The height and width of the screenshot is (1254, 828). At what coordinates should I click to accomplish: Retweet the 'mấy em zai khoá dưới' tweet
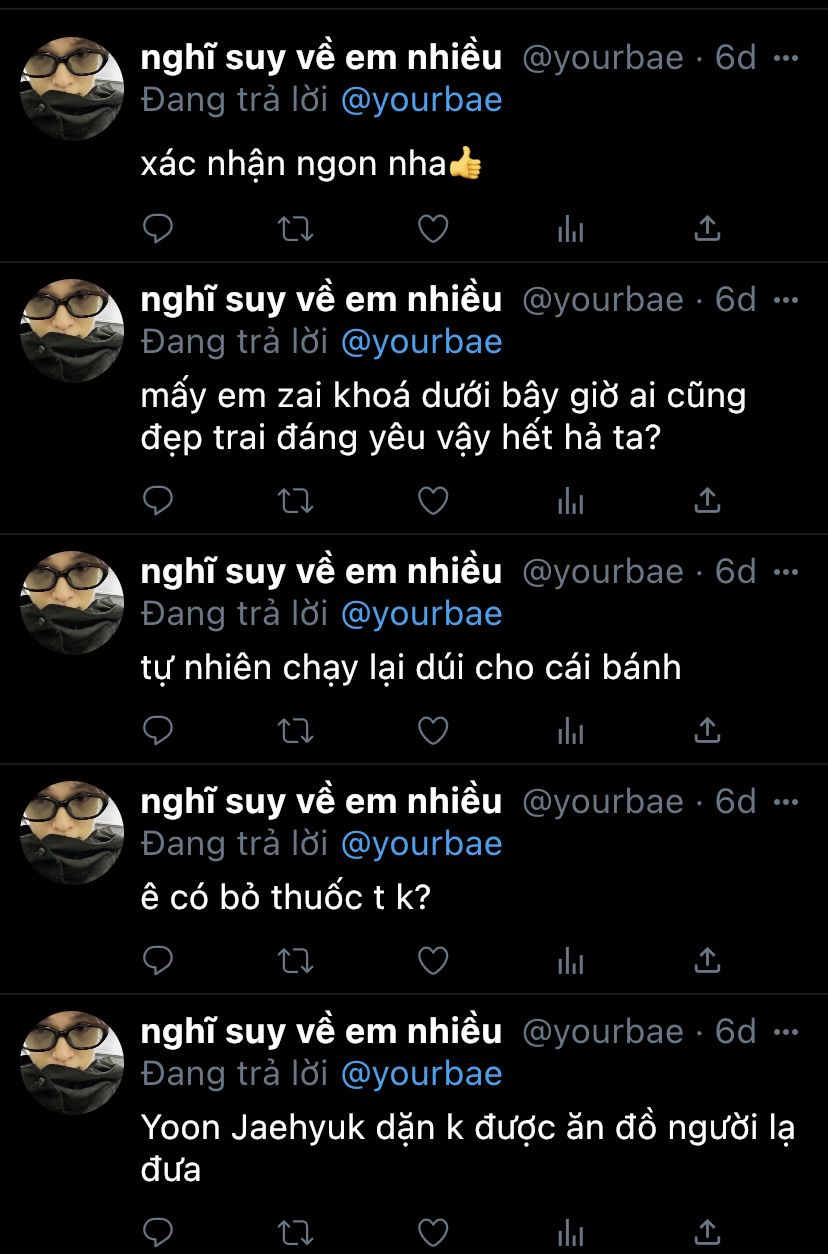pyautogui.click(x=294, y=500)
